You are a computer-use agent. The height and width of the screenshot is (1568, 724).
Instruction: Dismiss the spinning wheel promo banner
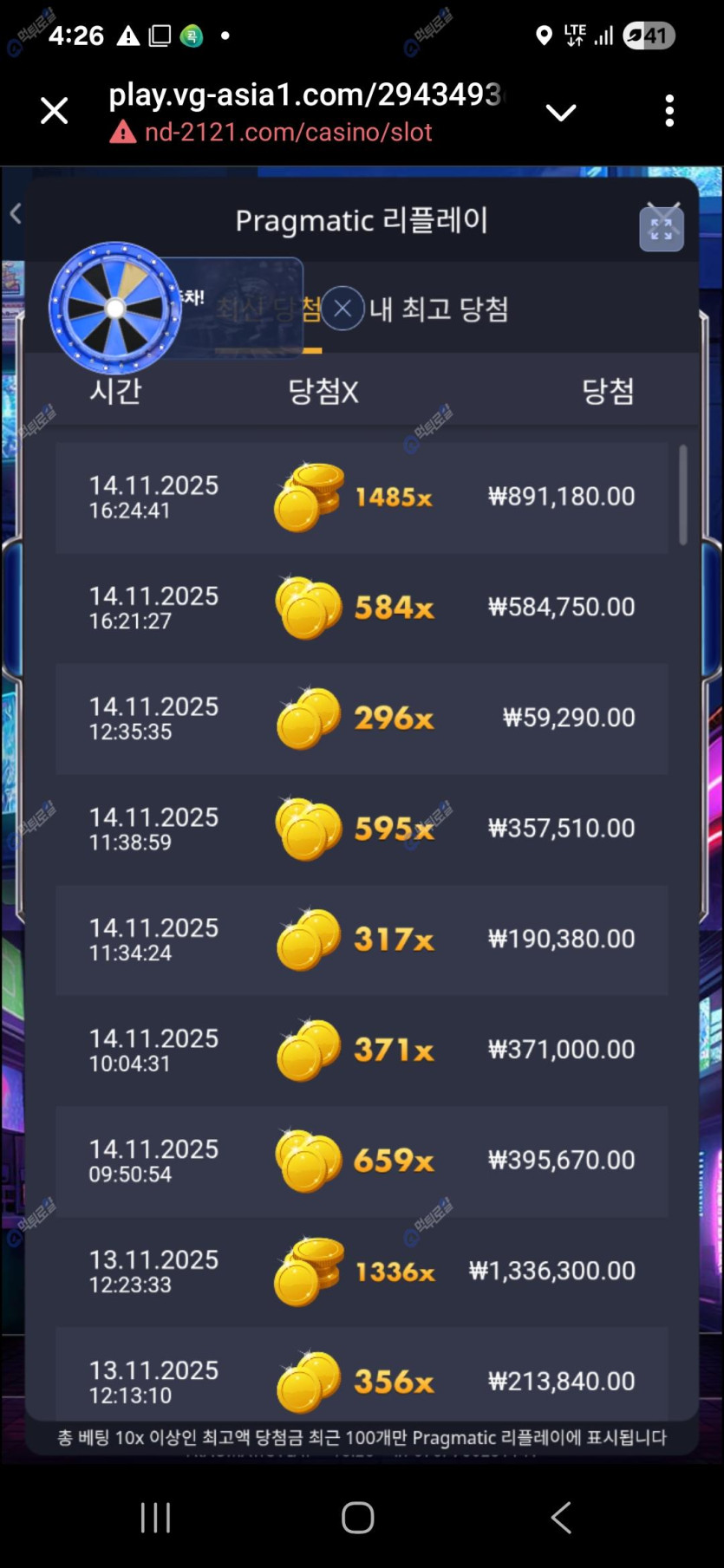342,308
